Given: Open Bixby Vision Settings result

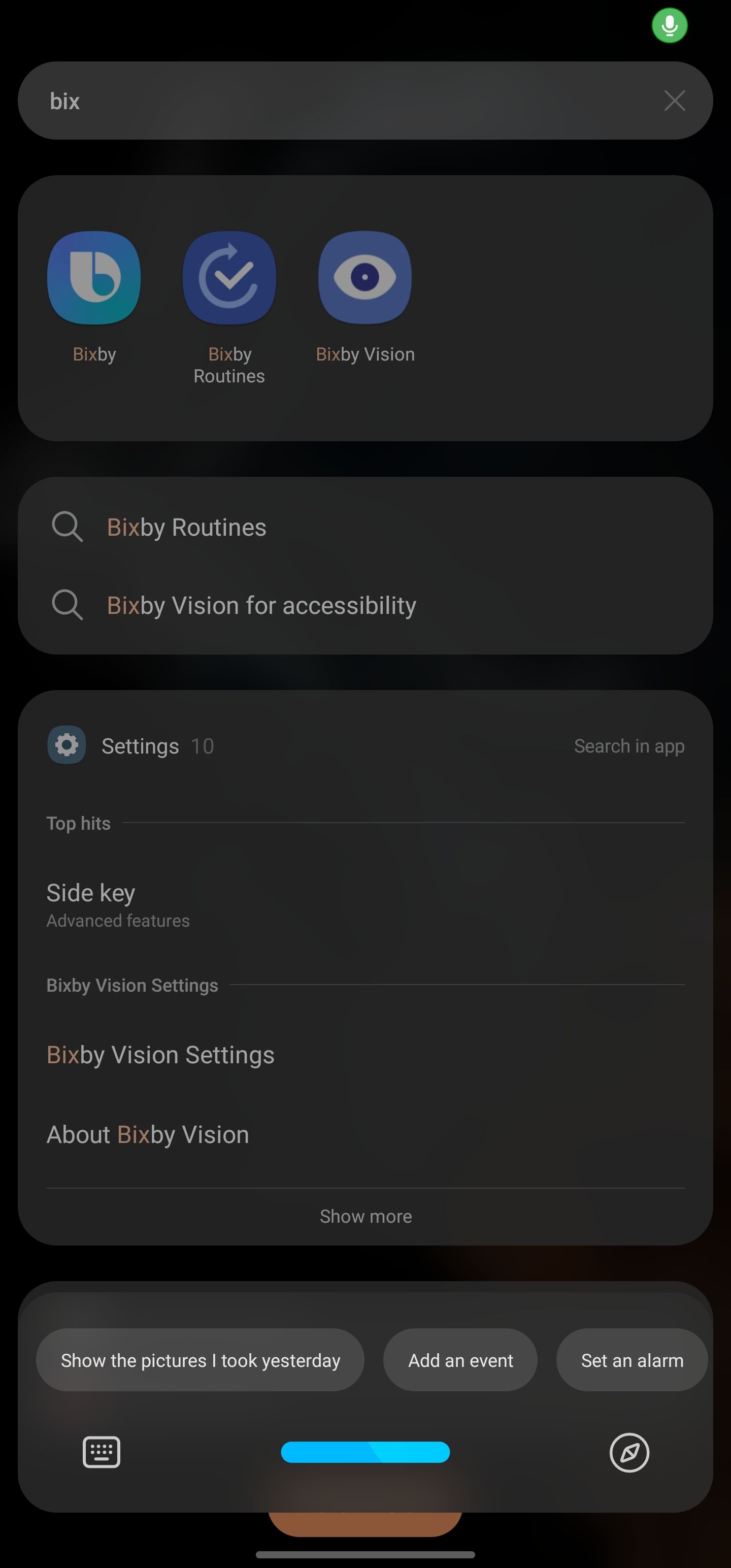Looking at the screenshot, I should [x=161, y=1055].
